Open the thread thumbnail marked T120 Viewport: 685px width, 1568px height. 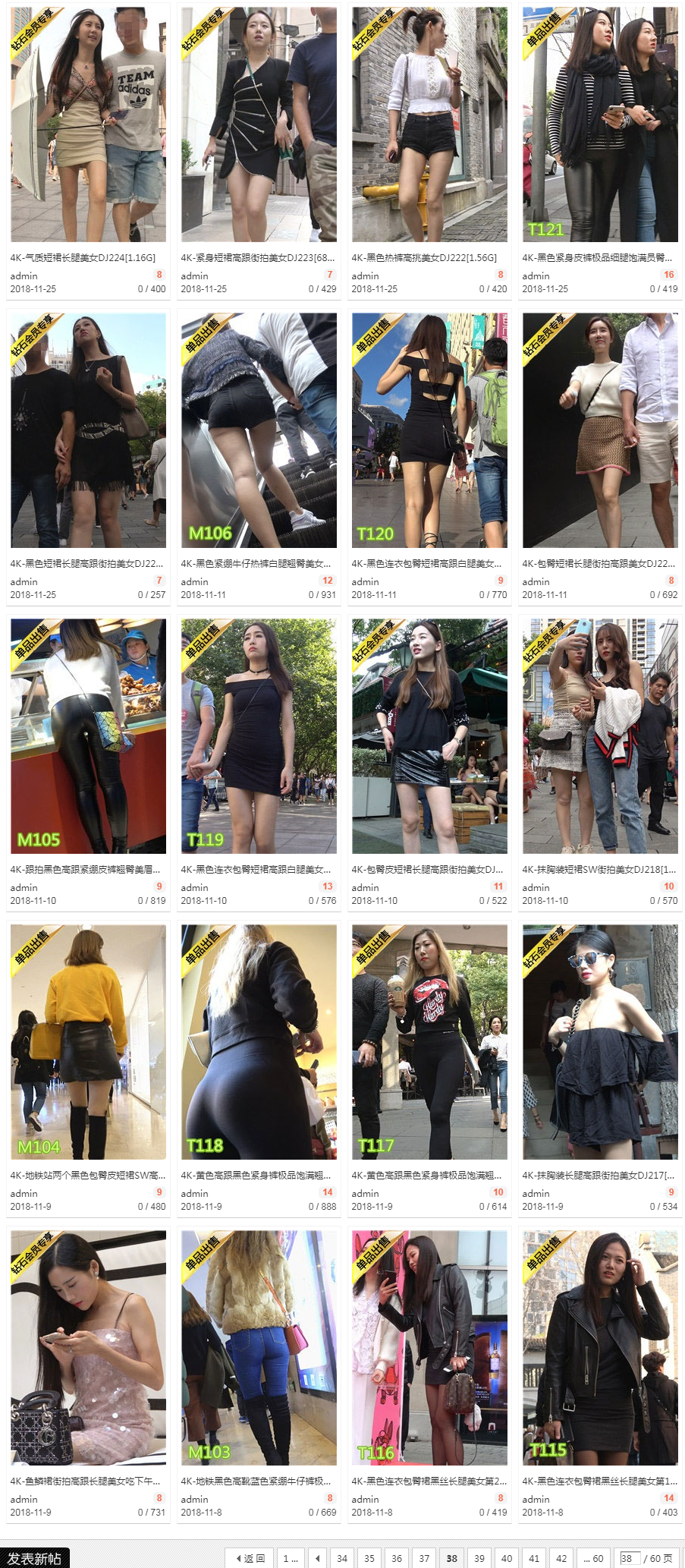pos(429,430)
